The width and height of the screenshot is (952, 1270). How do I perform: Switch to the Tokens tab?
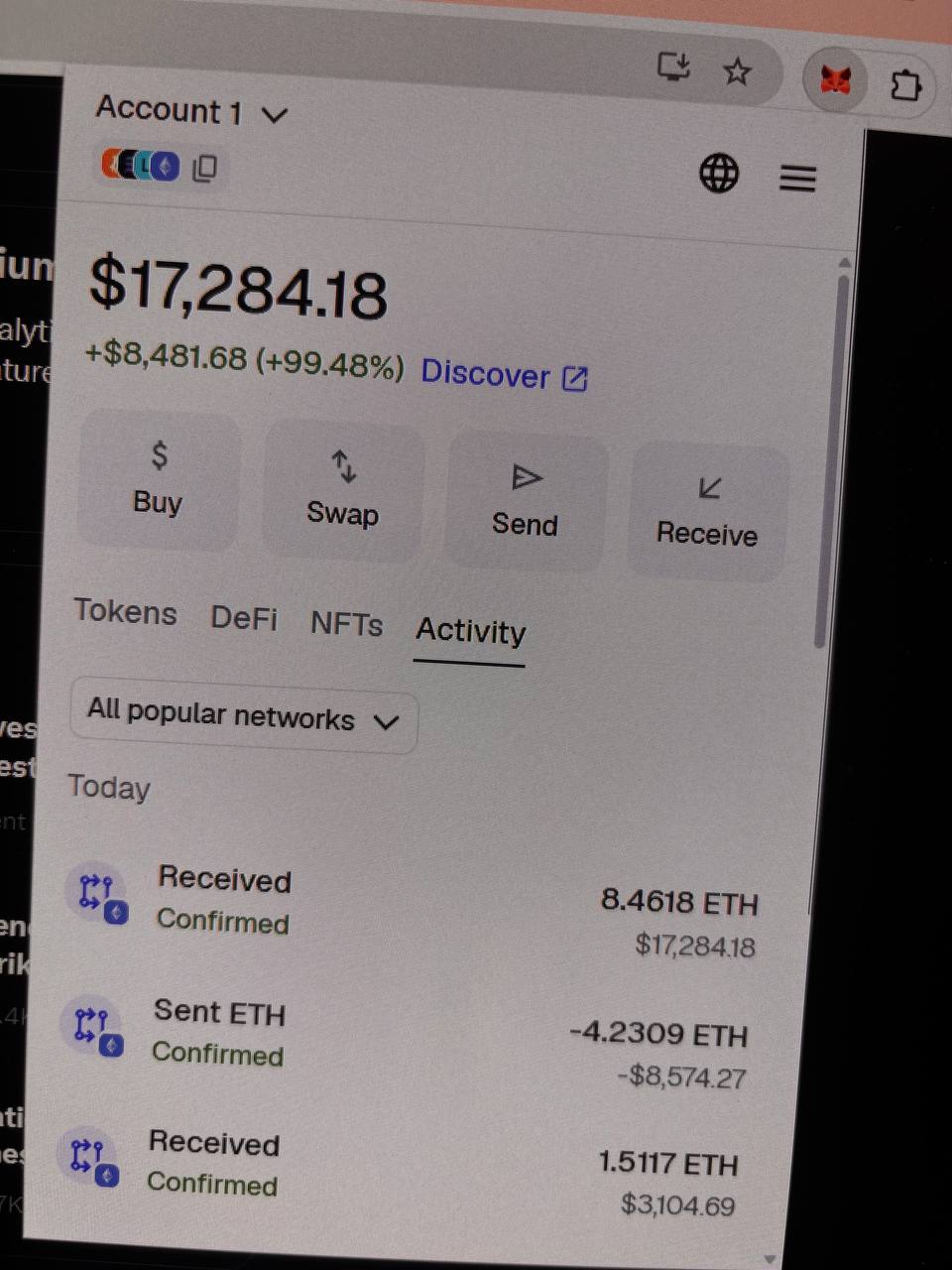click(x=125, y=612)
